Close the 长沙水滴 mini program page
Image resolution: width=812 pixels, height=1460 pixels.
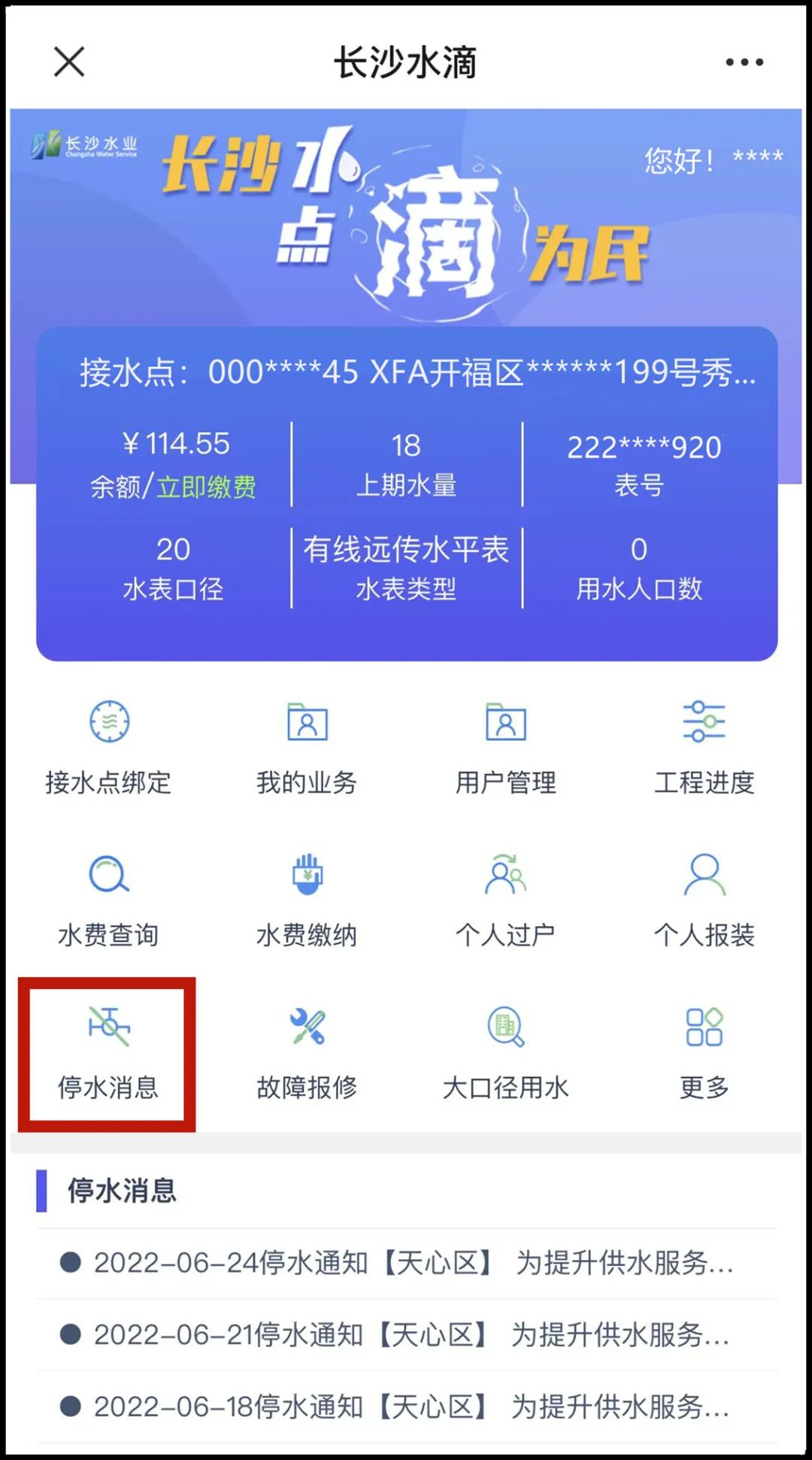69,62
